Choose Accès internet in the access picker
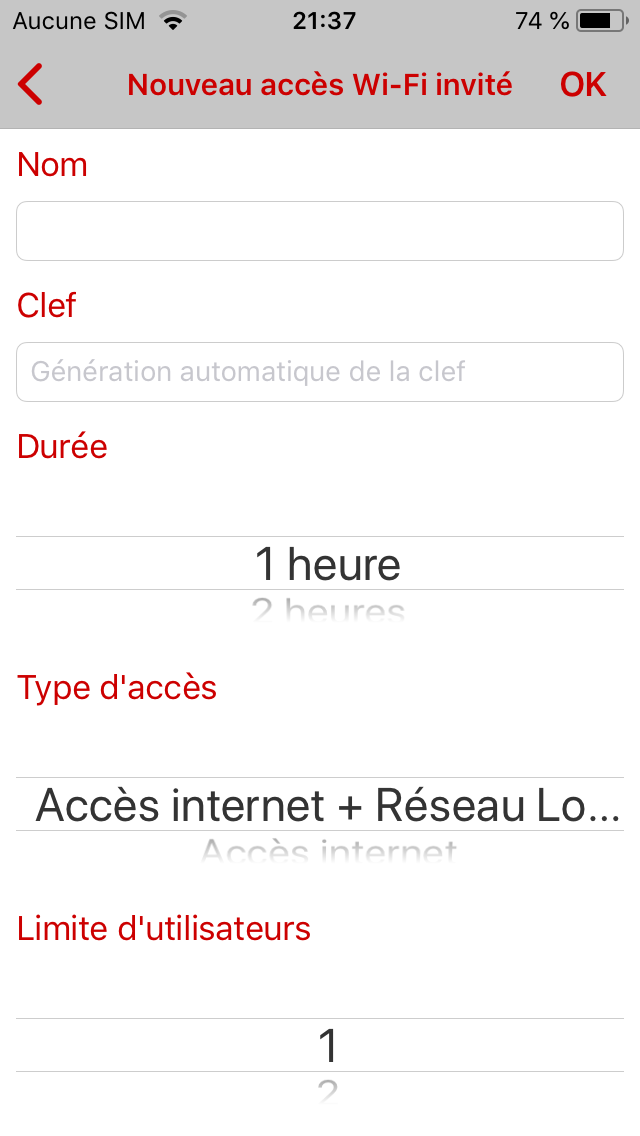Screen dimensions: 640x1136 coord(328,851)
